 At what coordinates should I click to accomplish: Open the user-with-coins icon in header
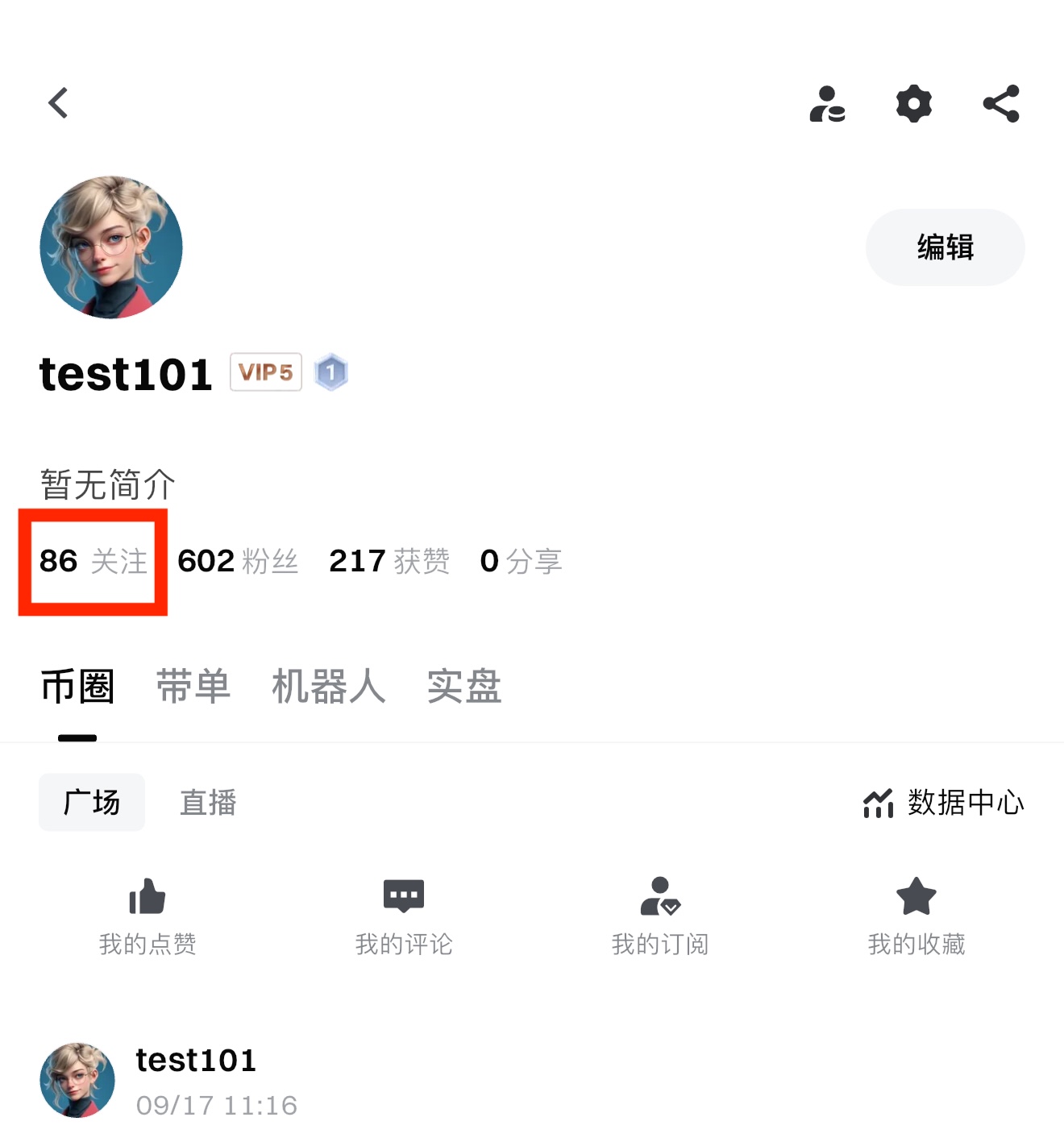pyautogui.click(x=828, y=104)
